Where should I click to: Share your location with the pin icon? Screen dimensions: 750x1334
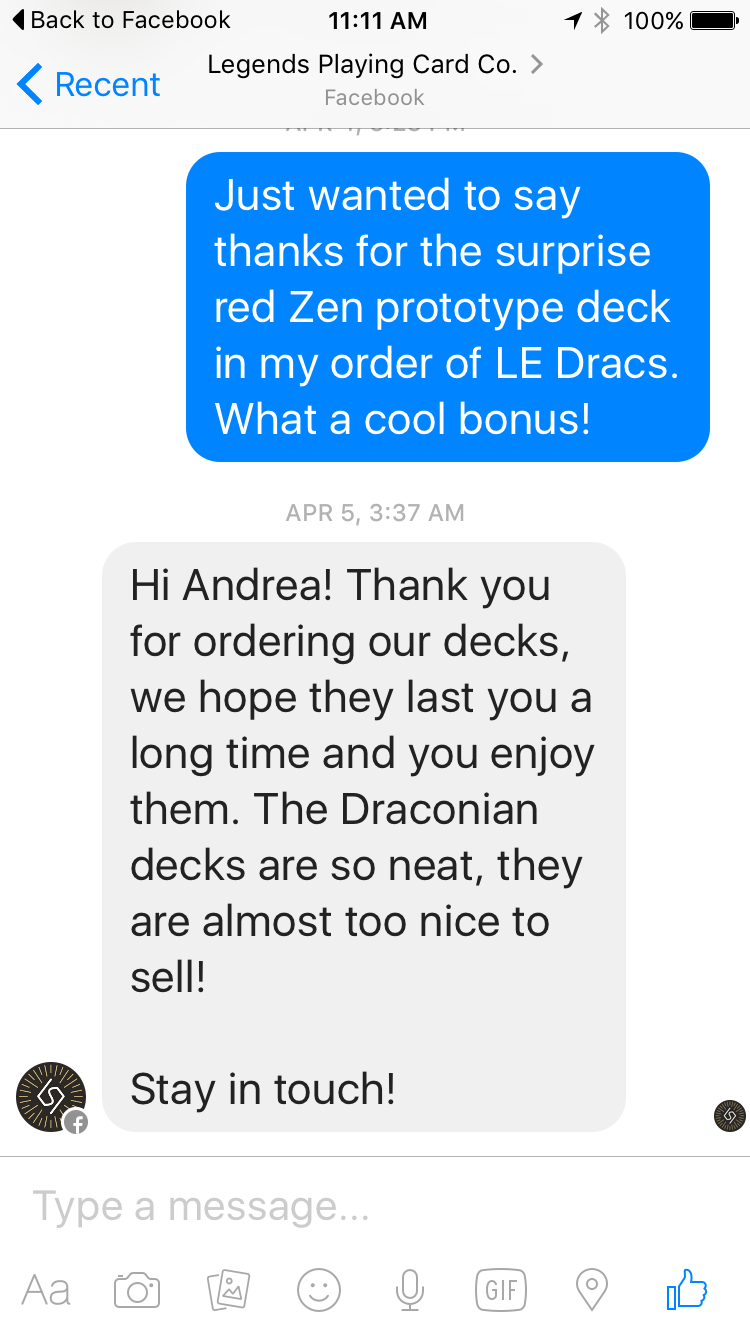tap(592, 1290)
